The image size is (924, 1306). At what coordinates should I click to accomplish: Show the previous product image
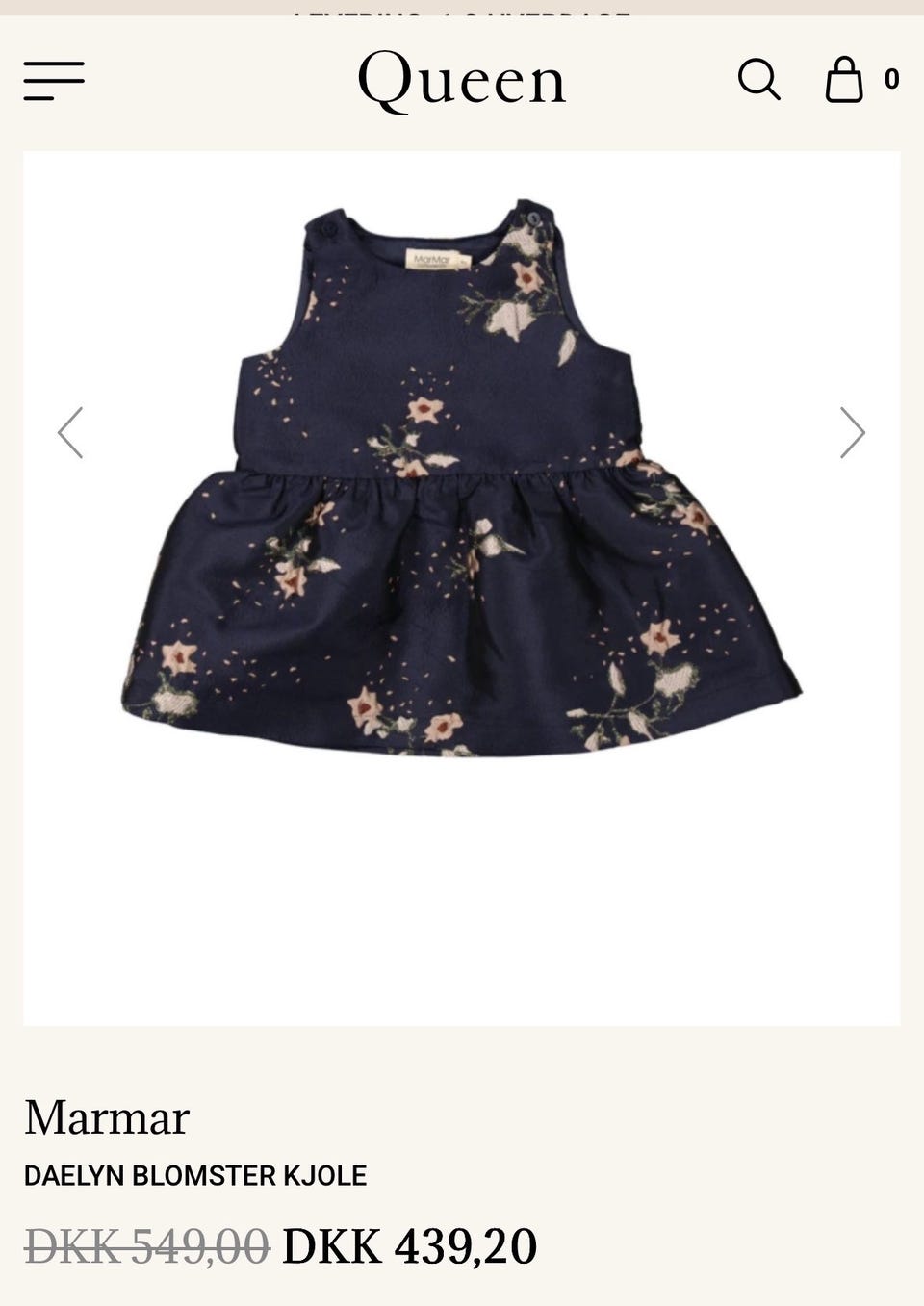coord(70,432)
